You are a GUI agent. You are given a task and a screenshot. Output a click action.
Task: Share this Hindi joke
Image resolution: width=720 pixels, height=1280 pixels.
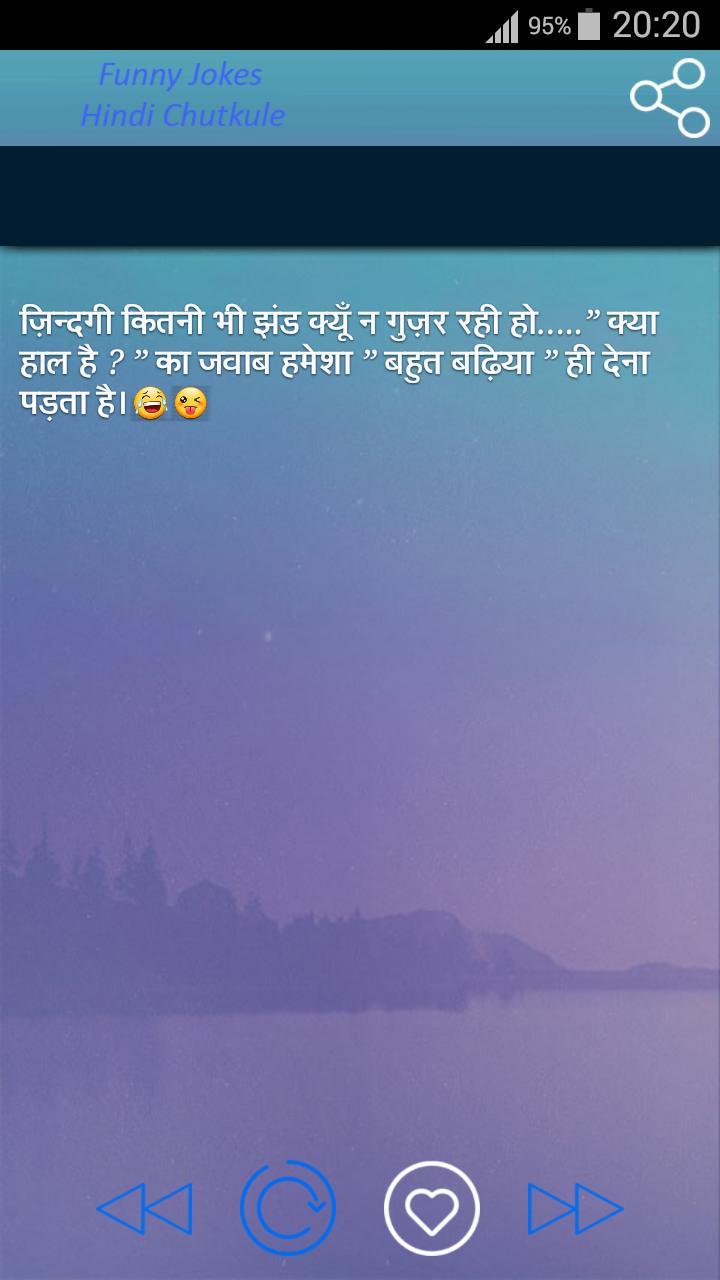(669, 97)
